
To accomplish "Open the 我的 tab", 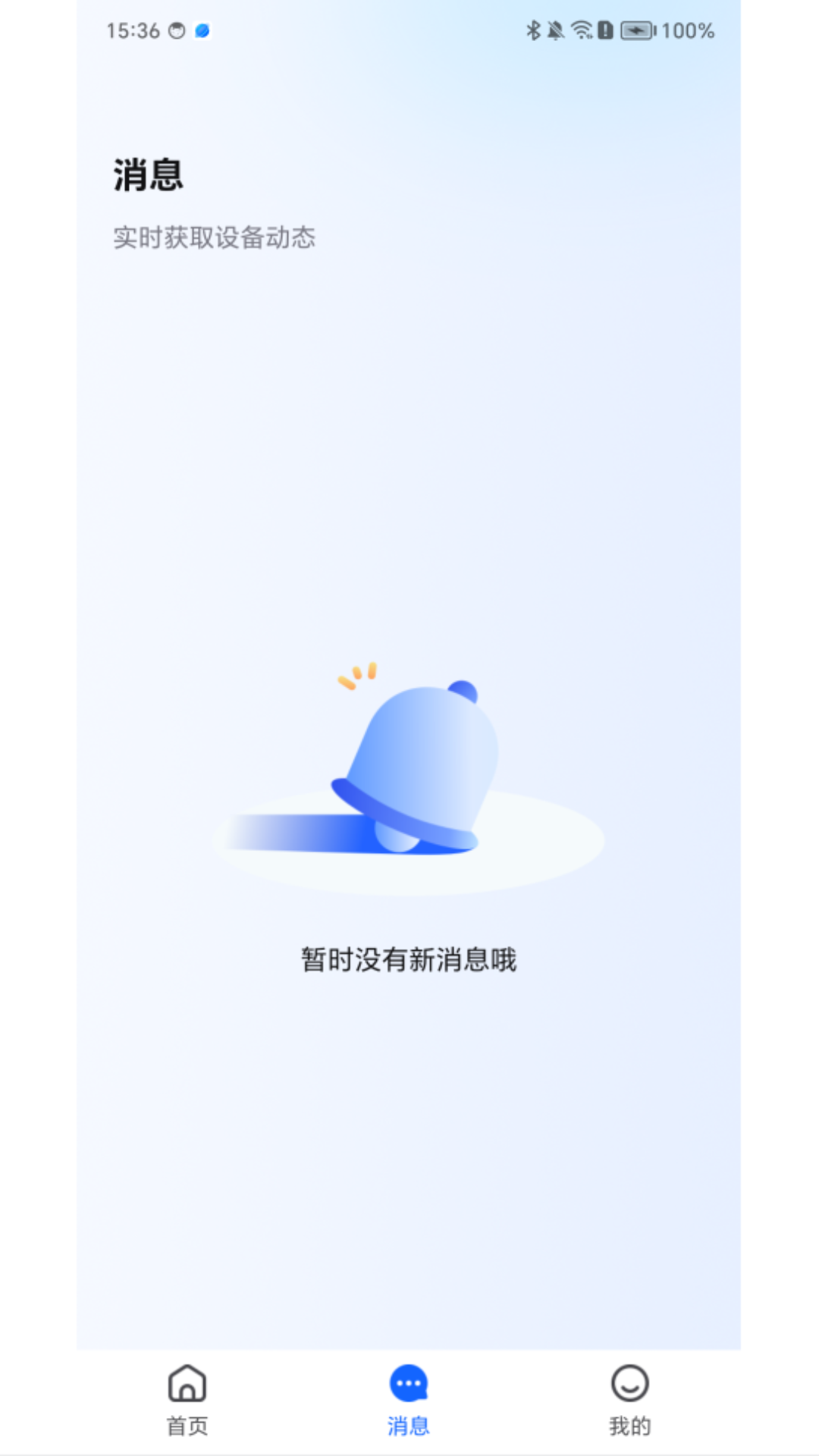I will coord(630,1401).
